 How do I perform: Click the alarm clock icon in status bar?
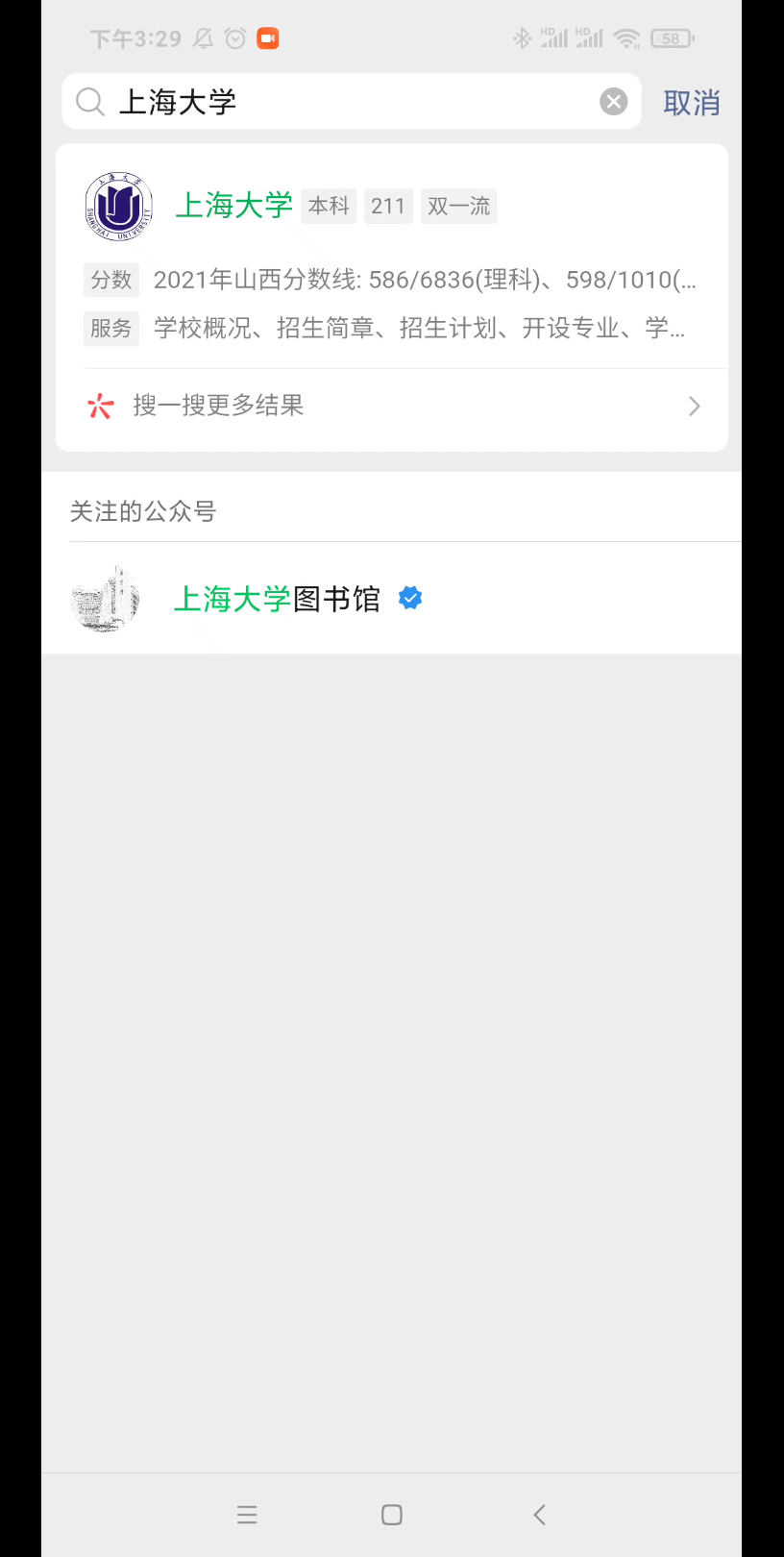tap(233, 37)
